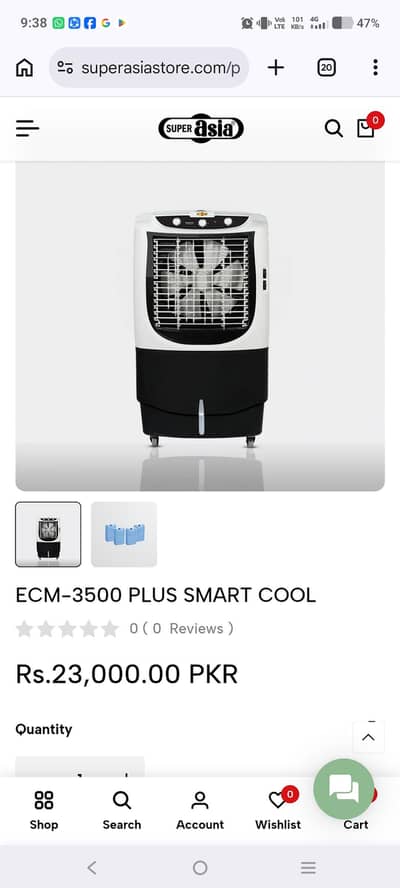
Task: Open the live chat bubble
Action: tap(344, 789)
